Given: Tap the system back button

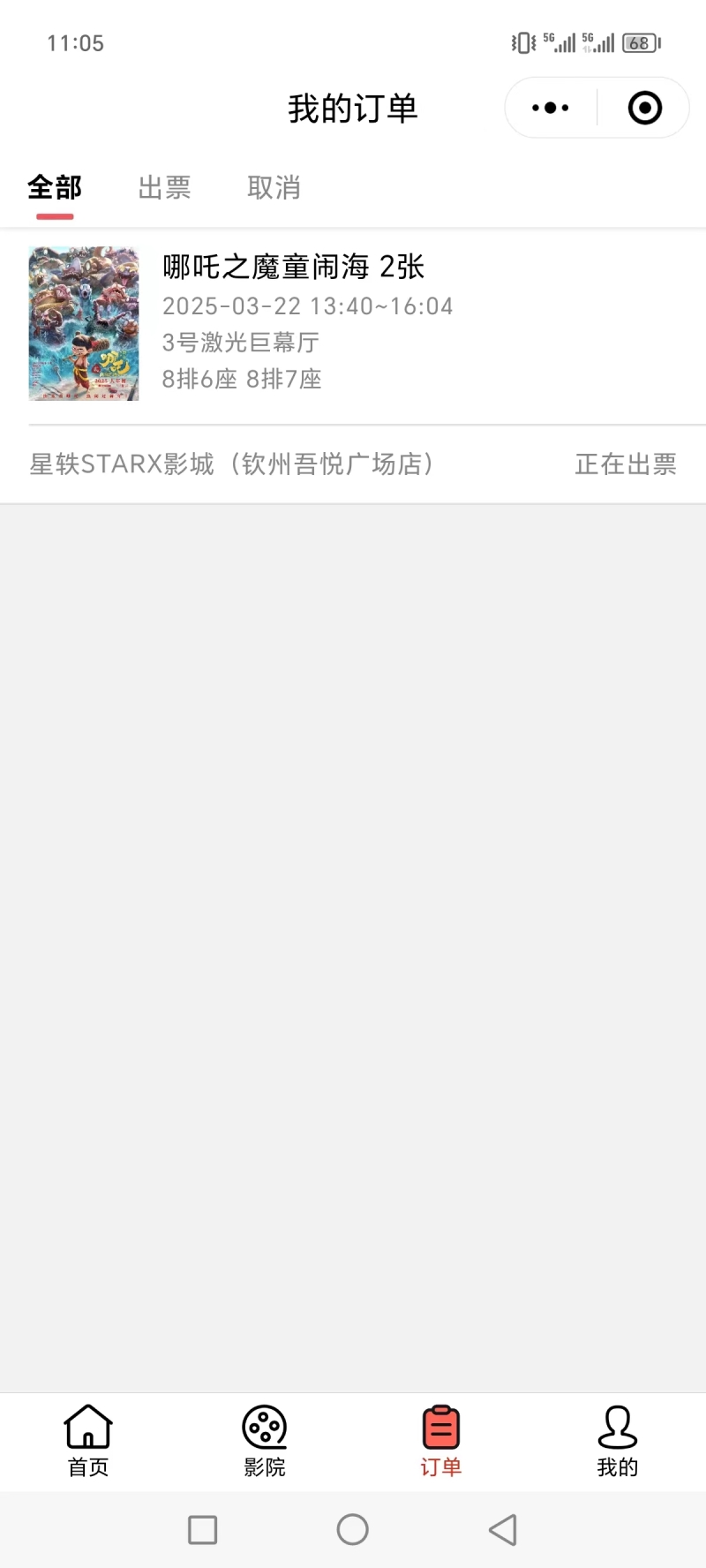Looking at the screenshot, I should click(503, 1530).
